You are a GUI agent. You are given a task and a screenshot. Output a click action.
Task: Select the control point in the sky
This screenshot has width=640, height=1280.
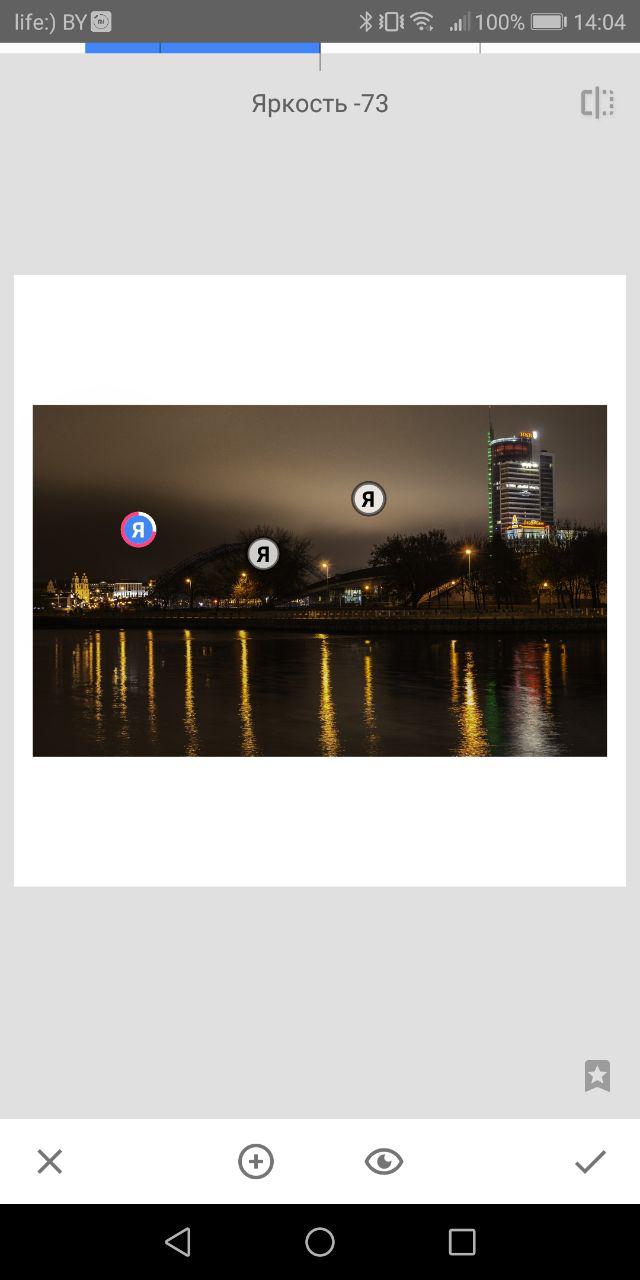point(369,498)
